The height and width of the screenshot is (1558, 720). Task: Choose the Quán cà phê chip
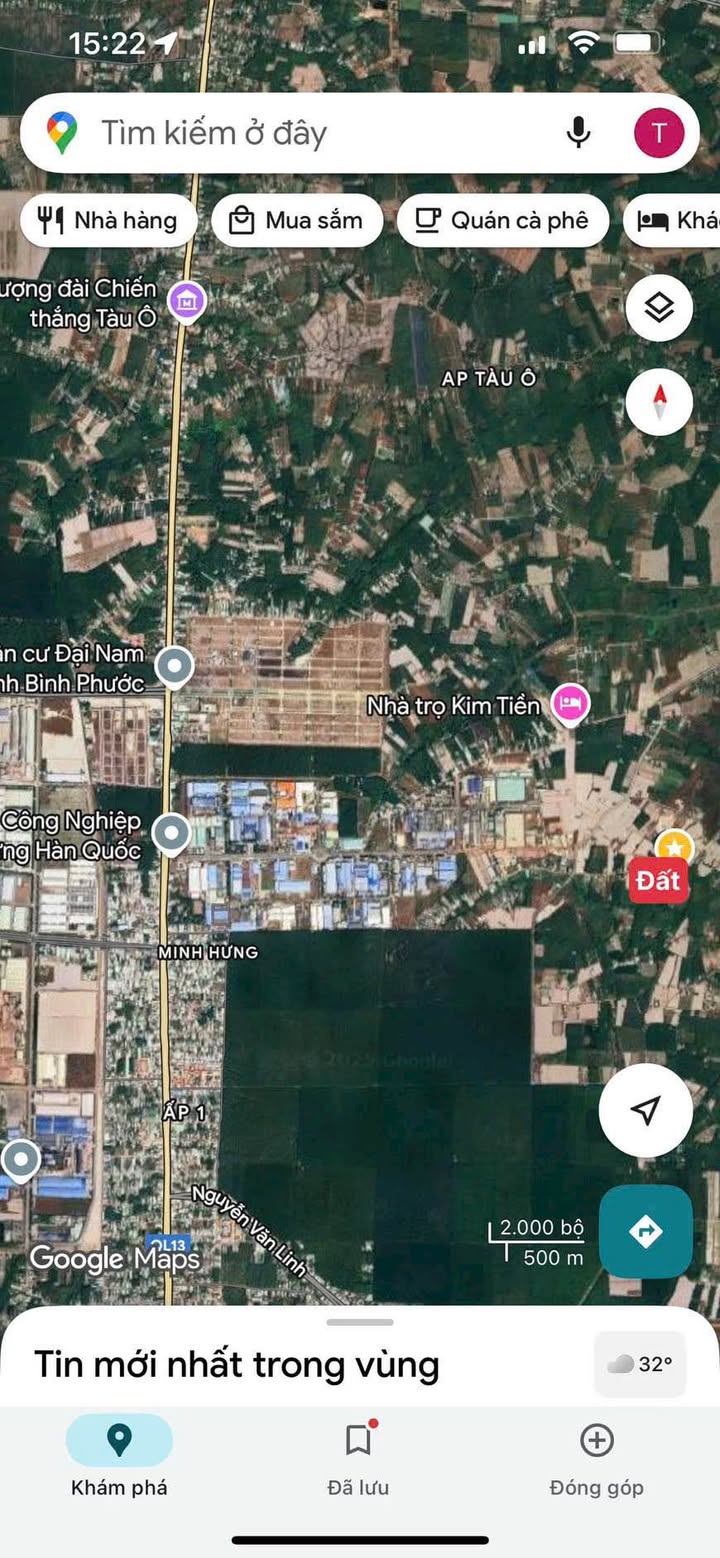pos(502,221)
